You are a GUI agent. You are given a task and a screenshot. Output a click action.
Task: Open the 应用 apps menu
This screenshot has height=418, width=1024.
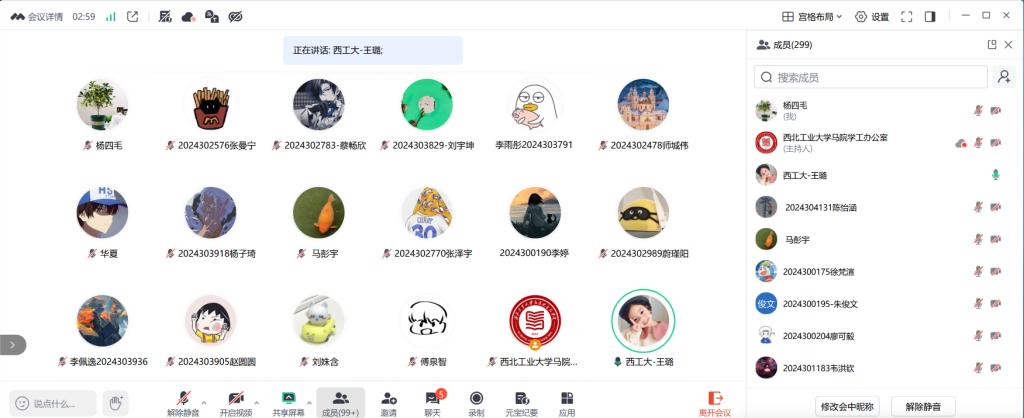click(x=567, y=402)
